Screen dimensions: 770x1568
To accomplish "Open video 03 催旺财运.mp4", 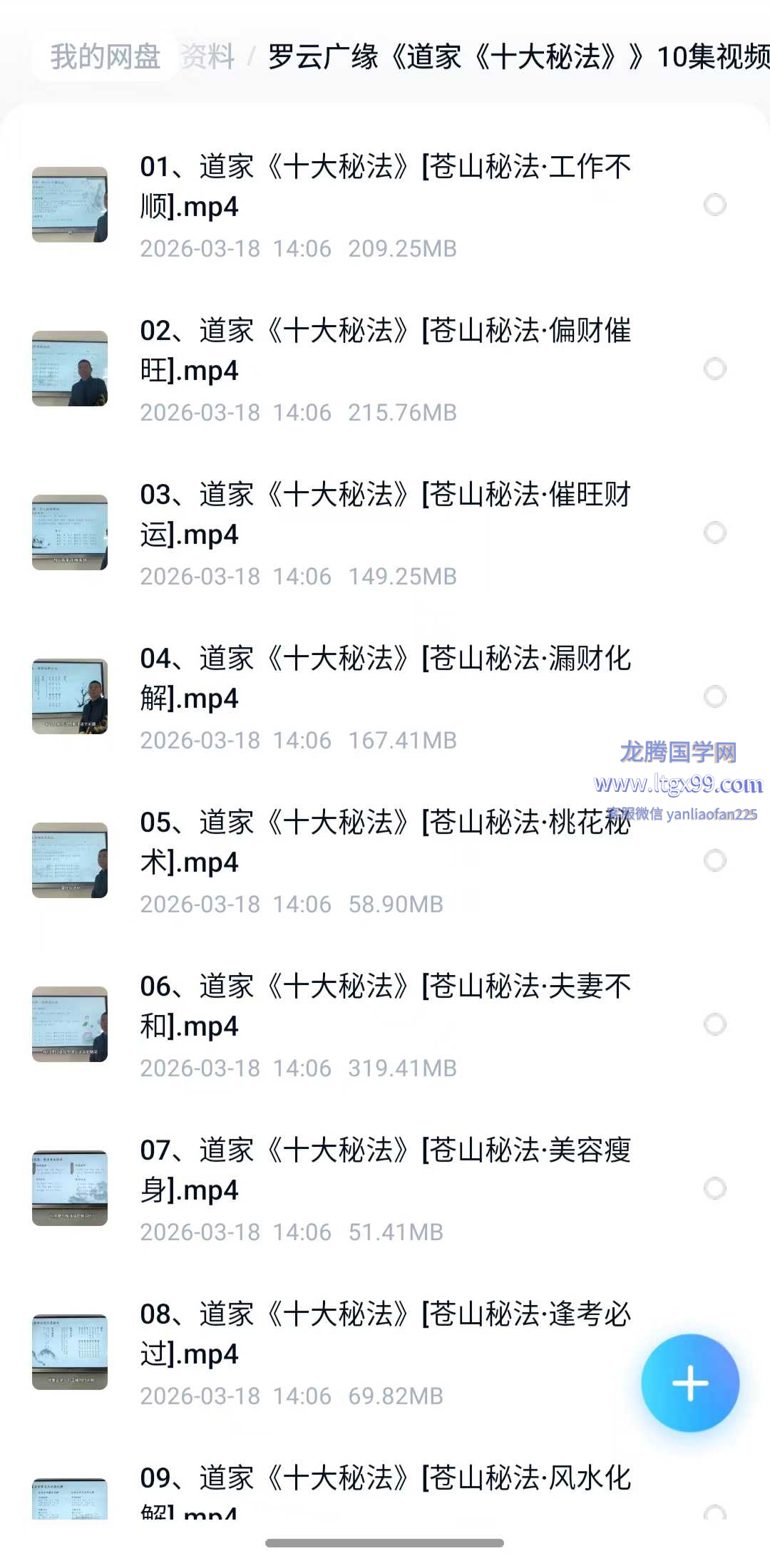I will tap(385, 515).
